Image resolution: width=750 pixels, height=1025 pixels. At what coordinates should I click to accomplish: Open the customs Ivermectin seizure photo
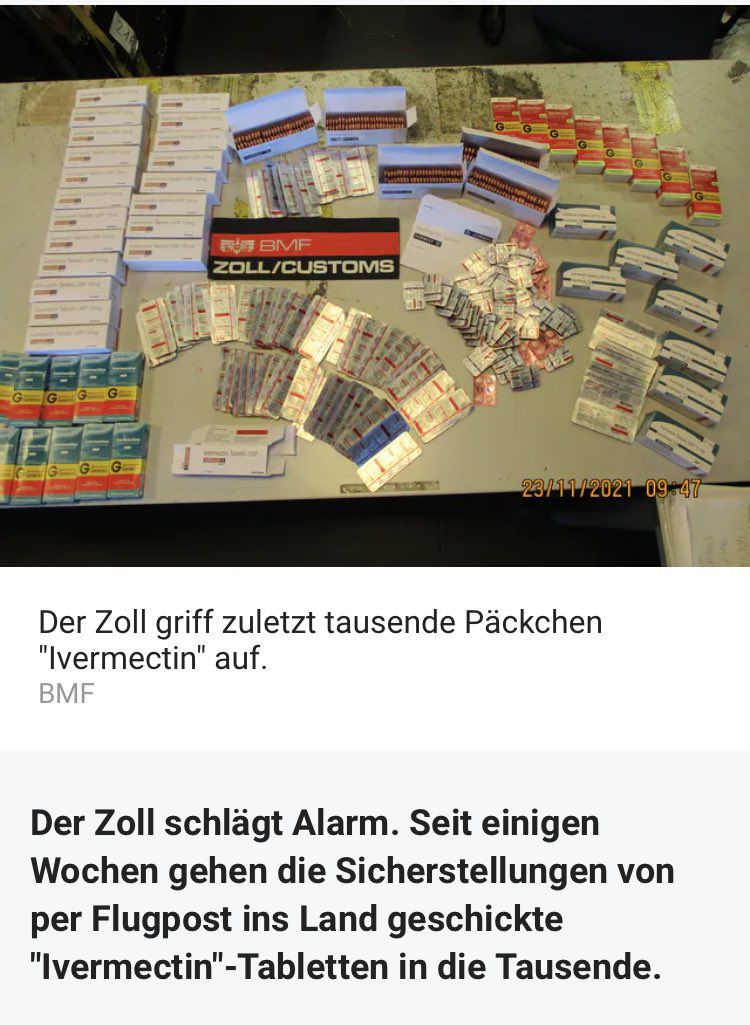(375, 285)
